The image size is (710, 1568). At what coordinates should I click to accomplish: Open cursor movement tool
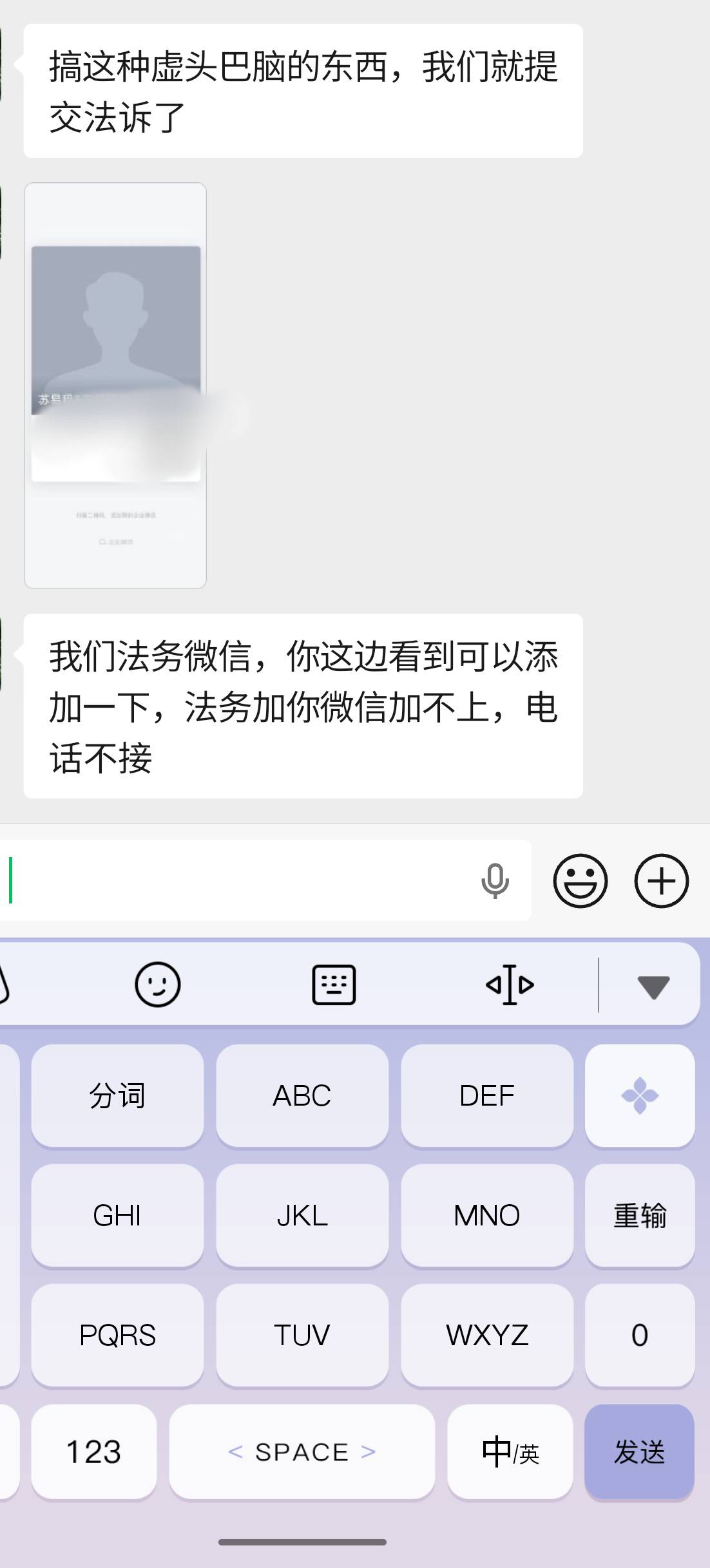pos(510,985)
